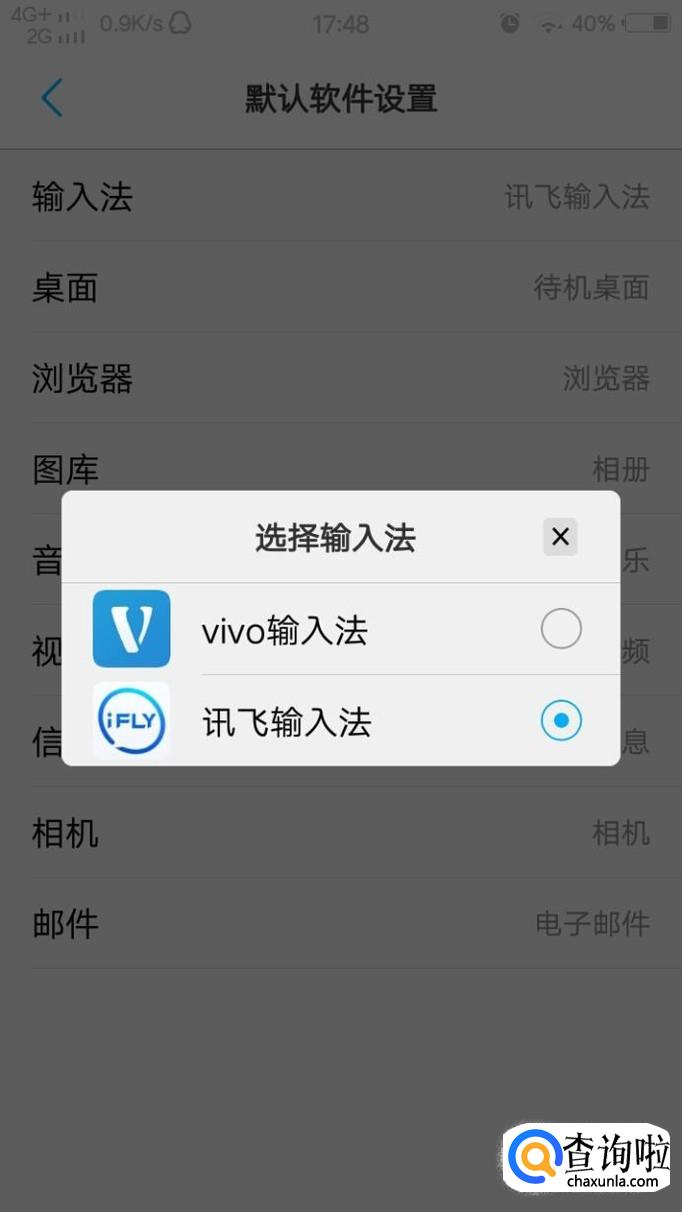Select vivo输入法 as the input method

coord(560,629)
